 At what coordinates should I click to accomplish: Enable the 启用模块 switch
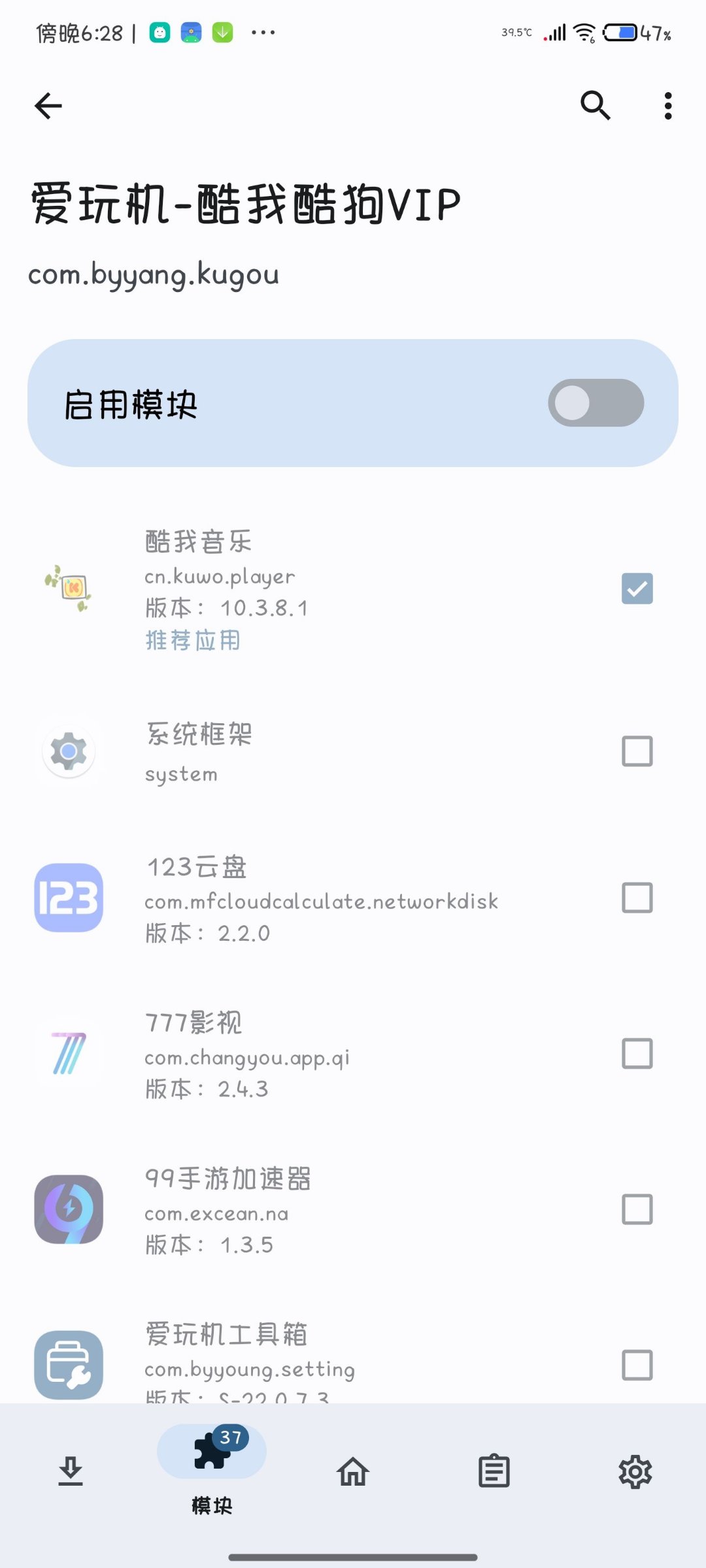594,403
